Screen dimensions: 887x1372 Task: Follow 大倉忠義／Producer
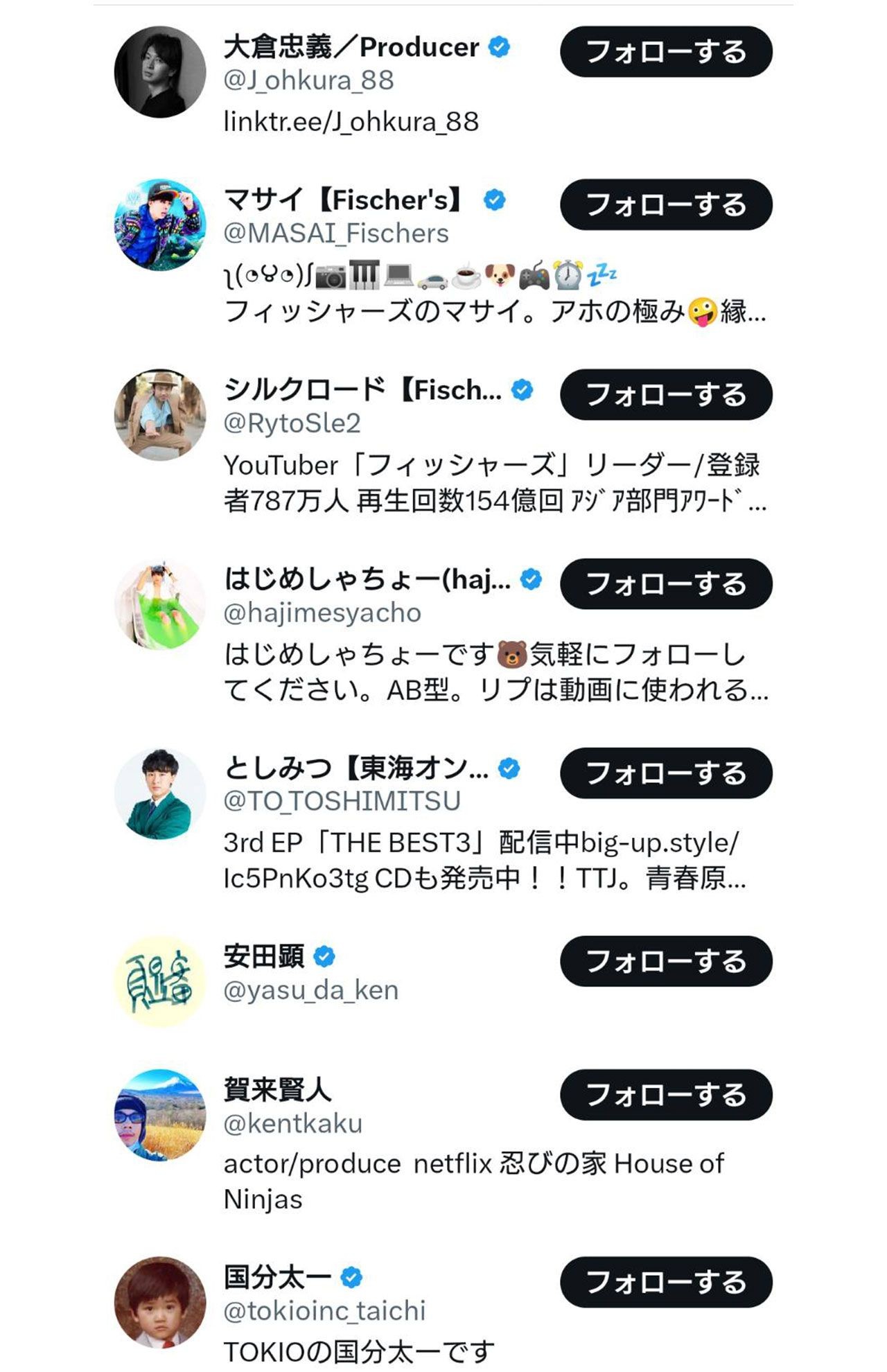click(666, 52)
